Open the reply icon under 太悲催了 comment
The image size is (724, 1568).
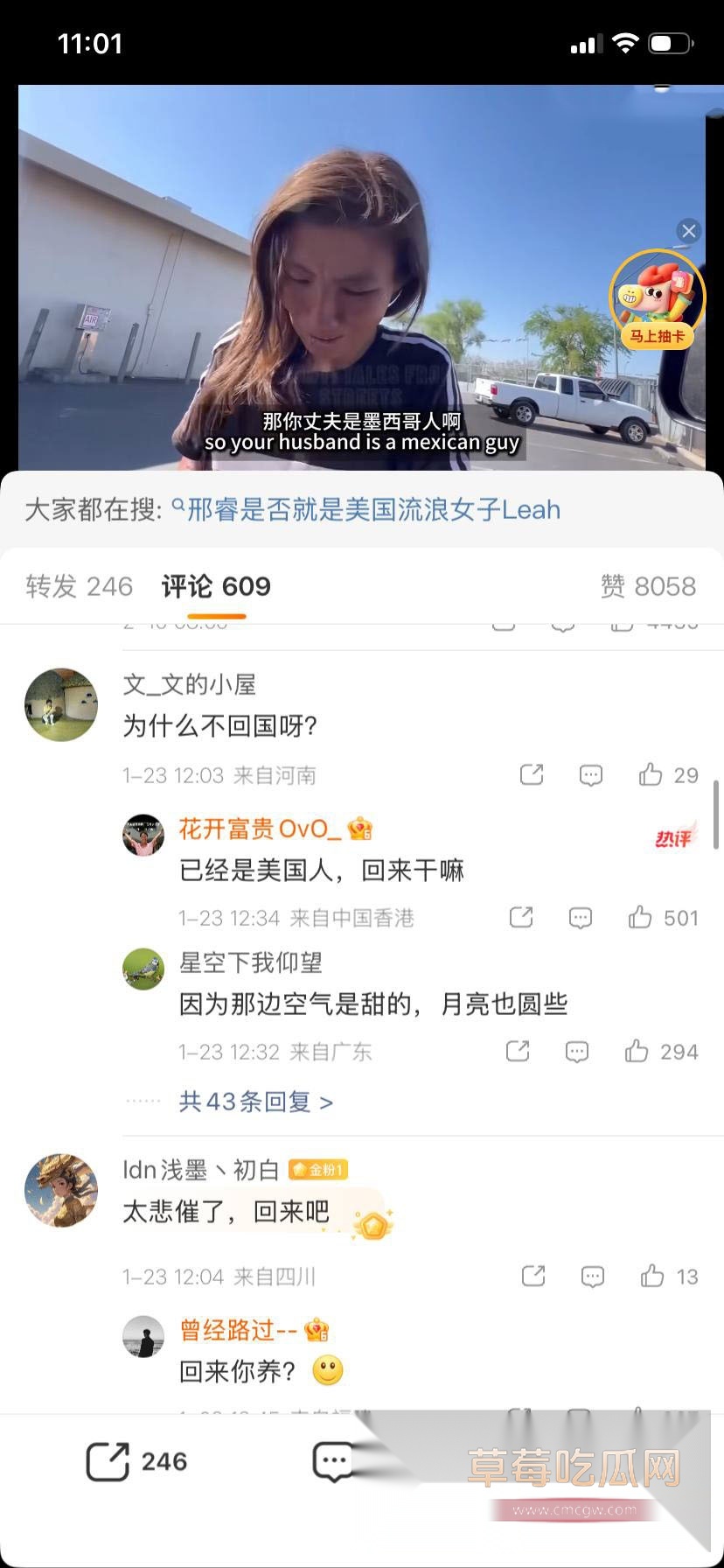click(592, 1277)
